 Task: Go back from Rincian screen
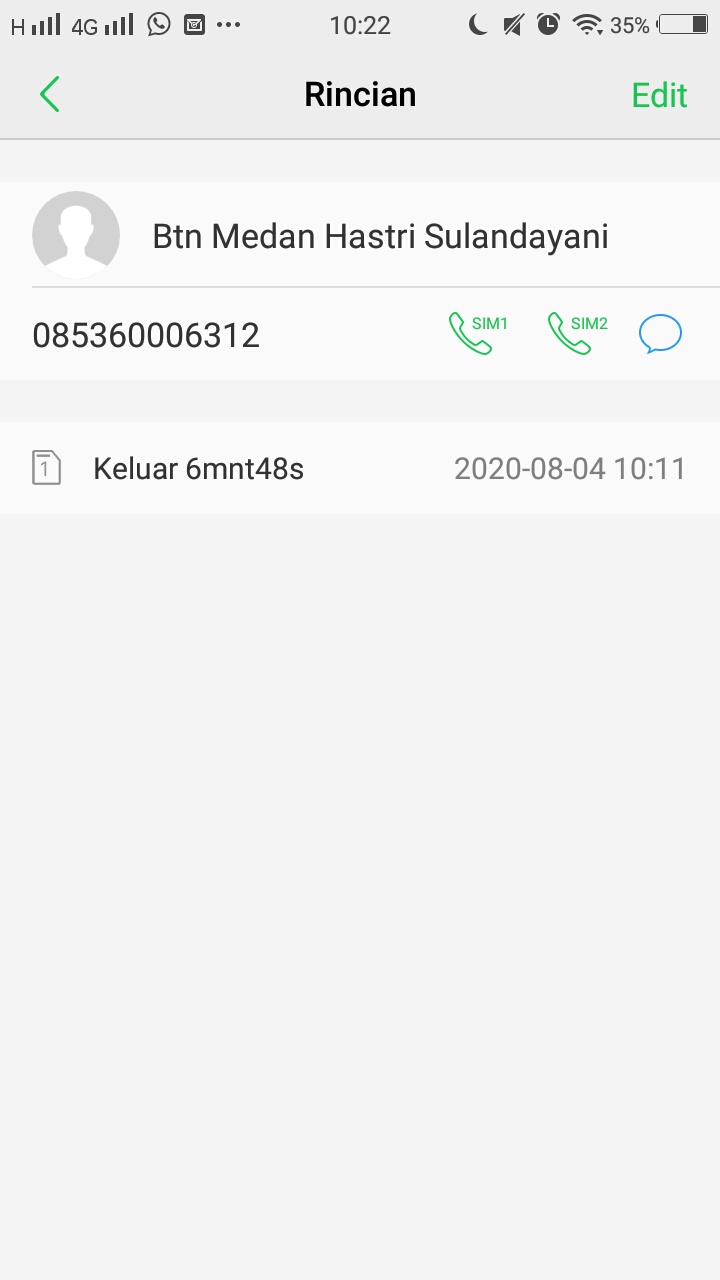pos(50,95)
